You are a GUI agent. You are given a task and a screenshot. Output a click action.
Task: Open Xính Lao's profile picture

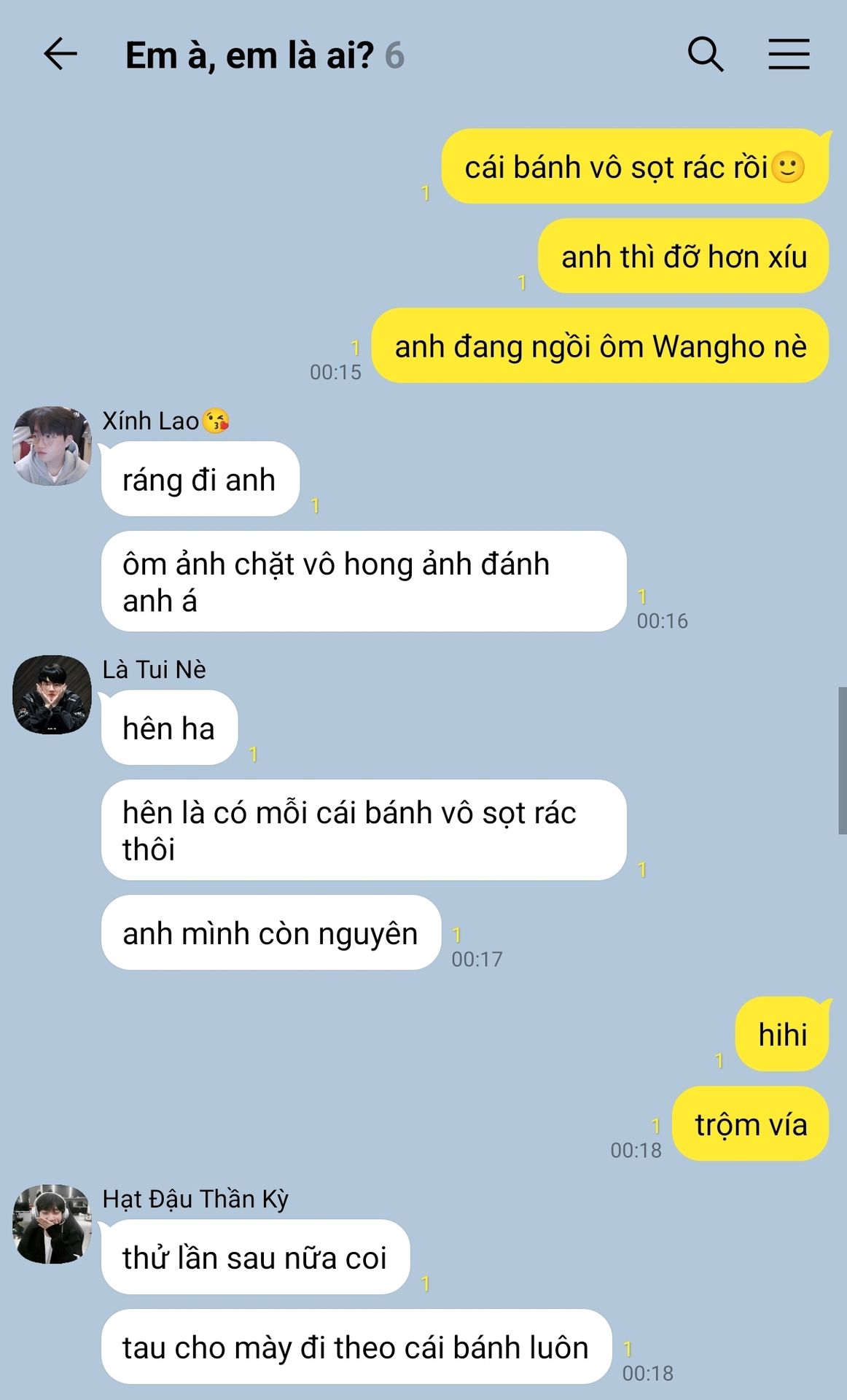click(x=52, y=446)
